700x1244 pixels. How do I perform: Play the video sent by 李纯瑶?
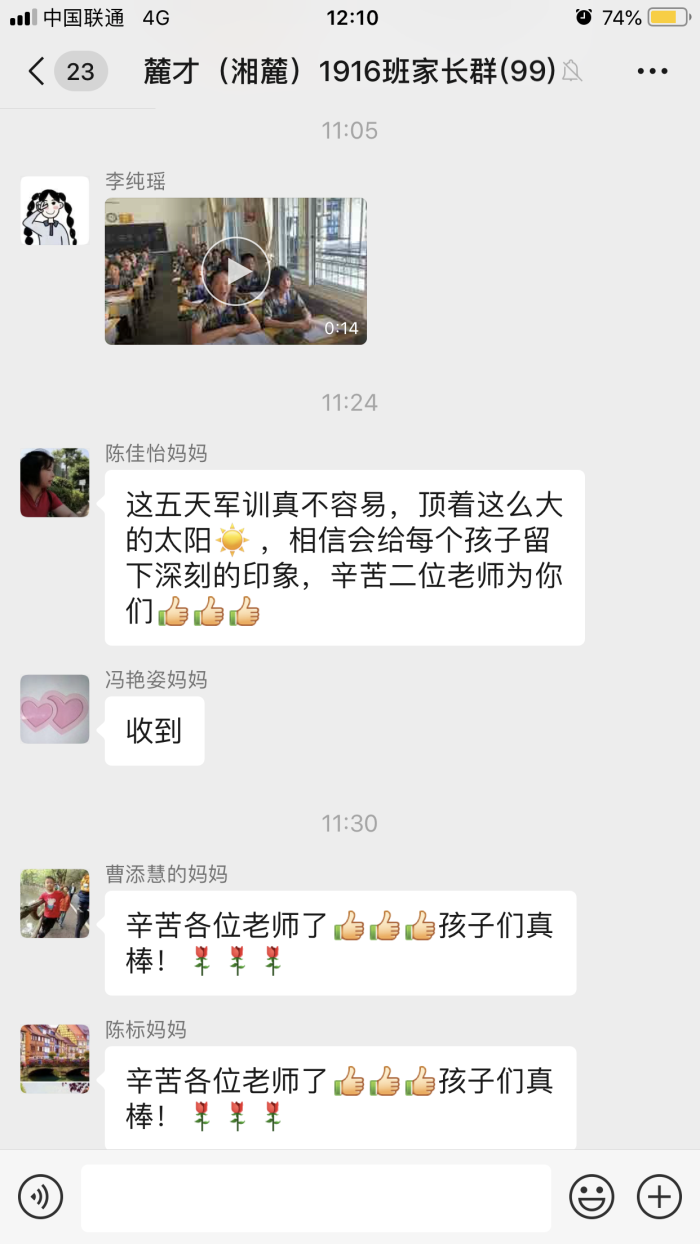[236, 271]
